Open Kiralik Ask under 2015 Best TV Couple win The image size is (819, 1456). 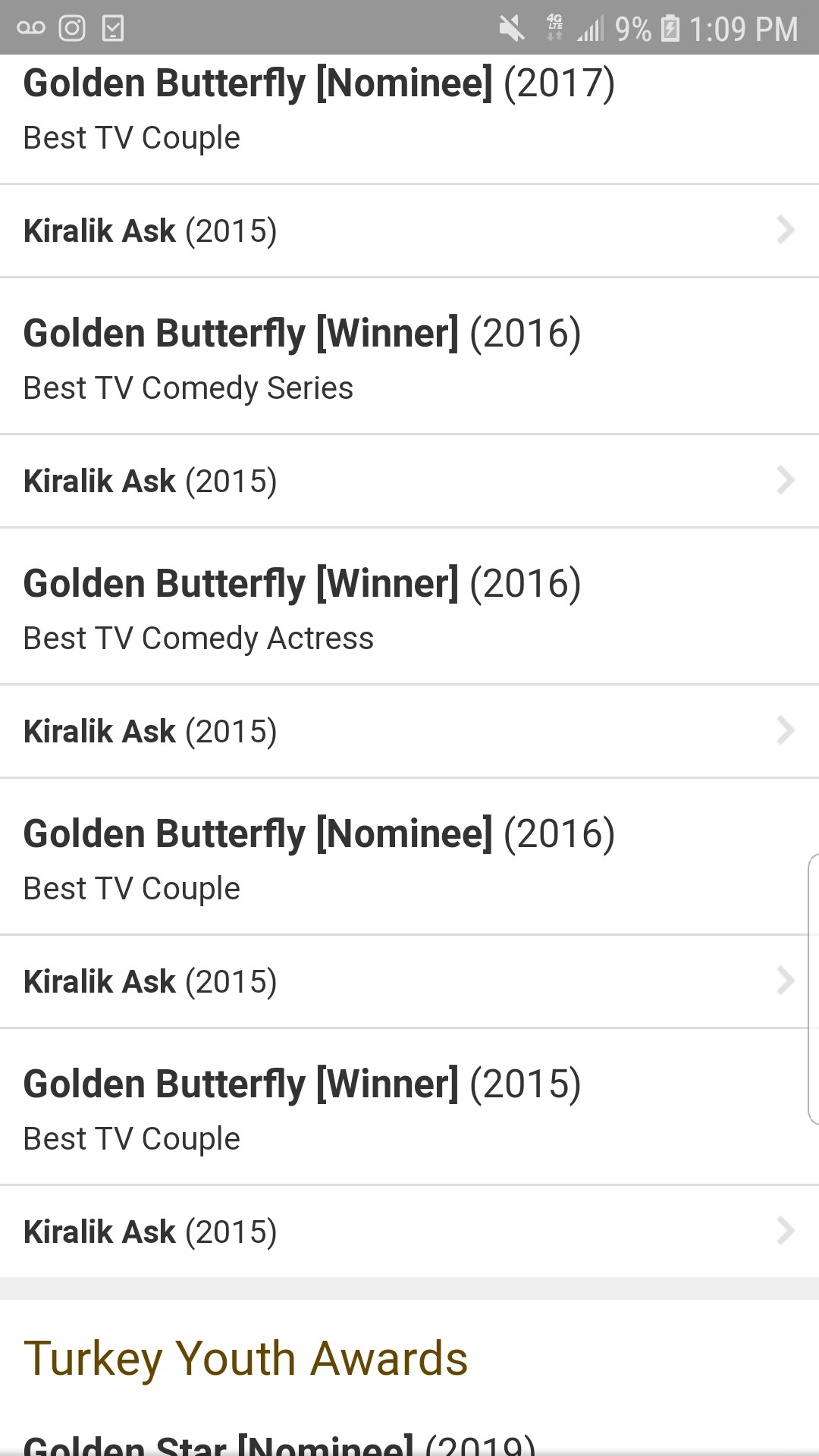[x=409, y=1232]
